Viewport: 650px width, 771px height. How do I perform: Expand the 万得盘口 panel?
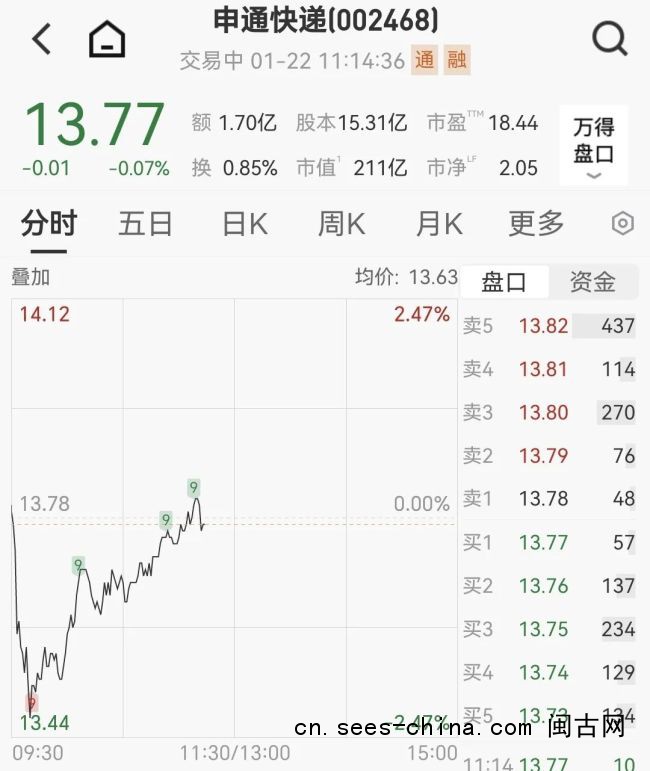pos(593,146)
